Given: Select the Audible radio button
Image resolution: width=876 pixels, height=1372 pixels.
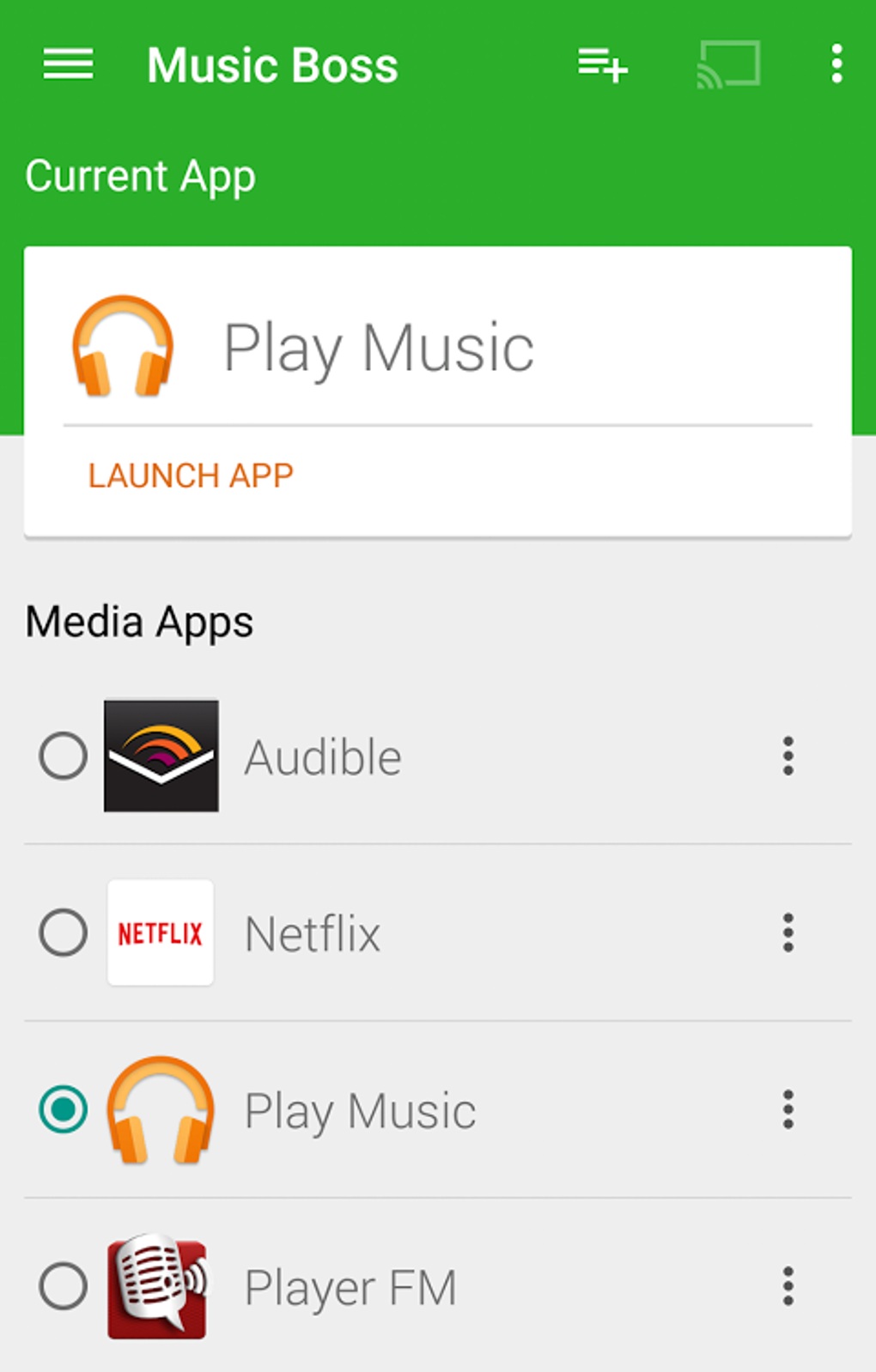Looking at the screenshot, I should pyautogui.click(x=62, y=757).
